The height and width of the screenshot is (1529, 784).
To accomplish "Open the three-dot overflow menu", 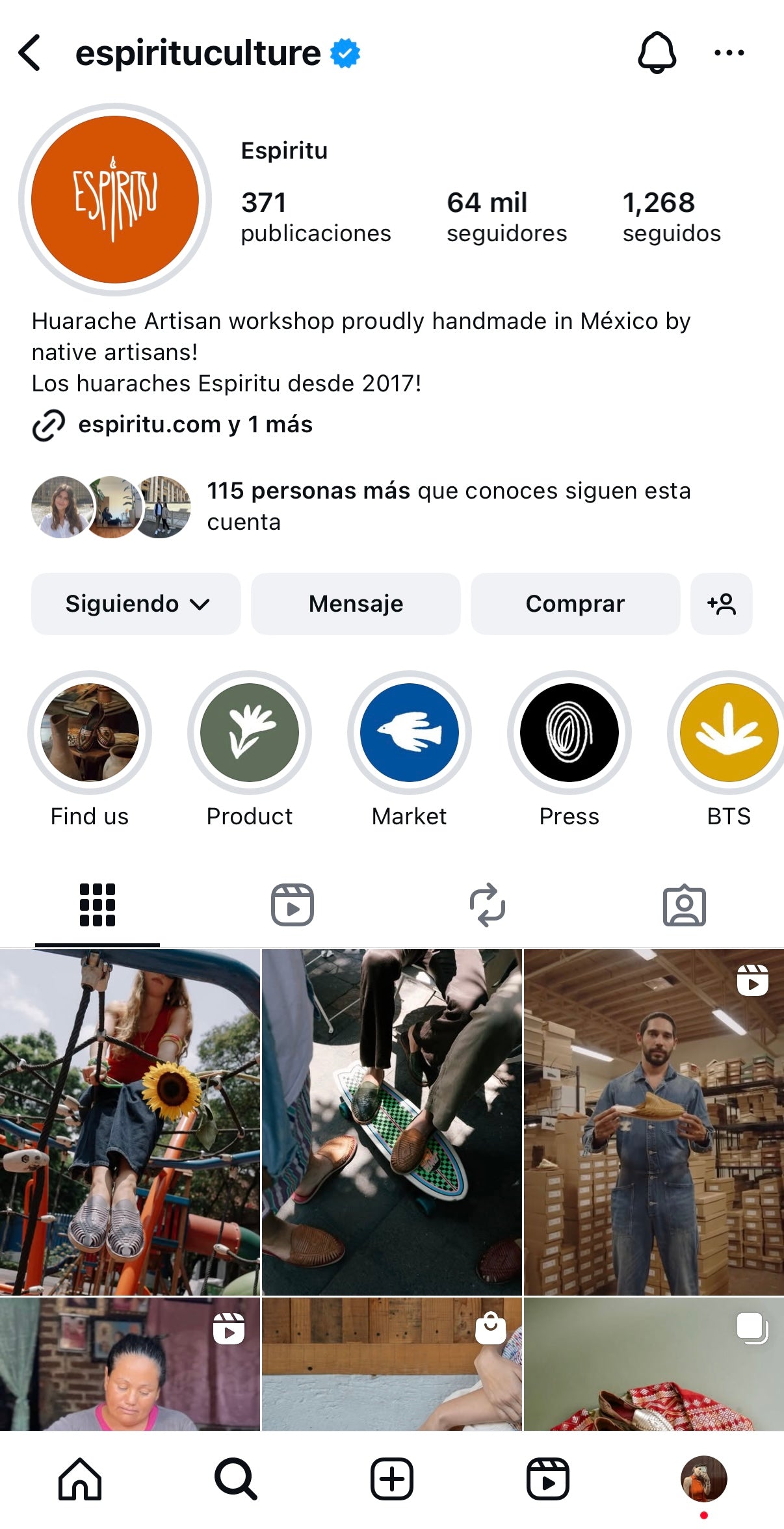I will 729,53.
